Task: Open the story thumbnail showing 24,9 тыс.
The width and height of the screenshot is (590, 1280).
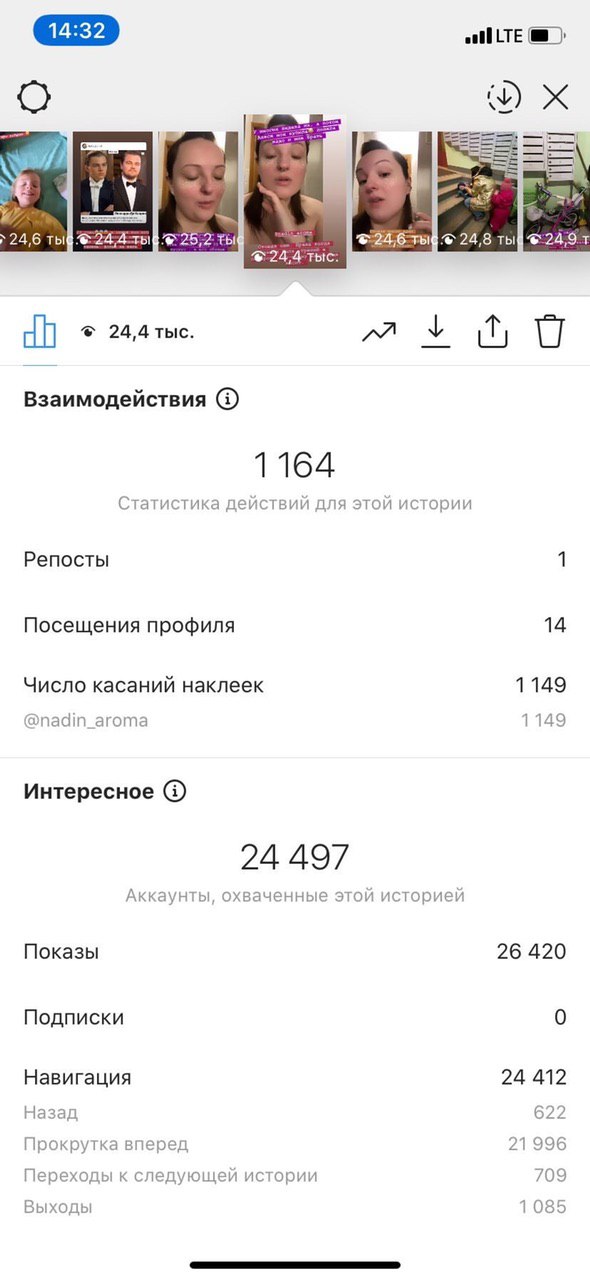Action: [556, 191]
